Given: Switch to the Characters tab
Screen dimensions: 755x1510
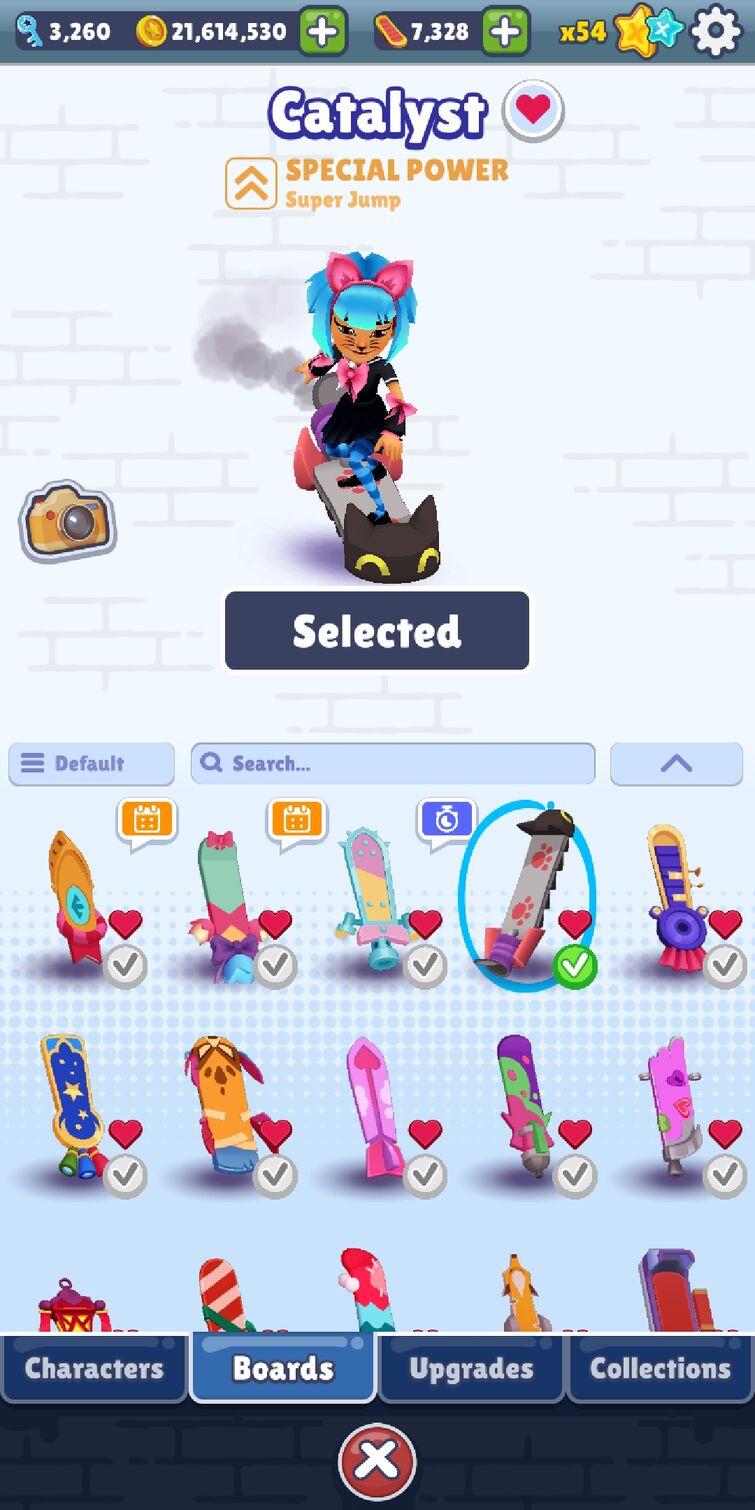Looking at the screenshot, I should [x=94, y=1368].
